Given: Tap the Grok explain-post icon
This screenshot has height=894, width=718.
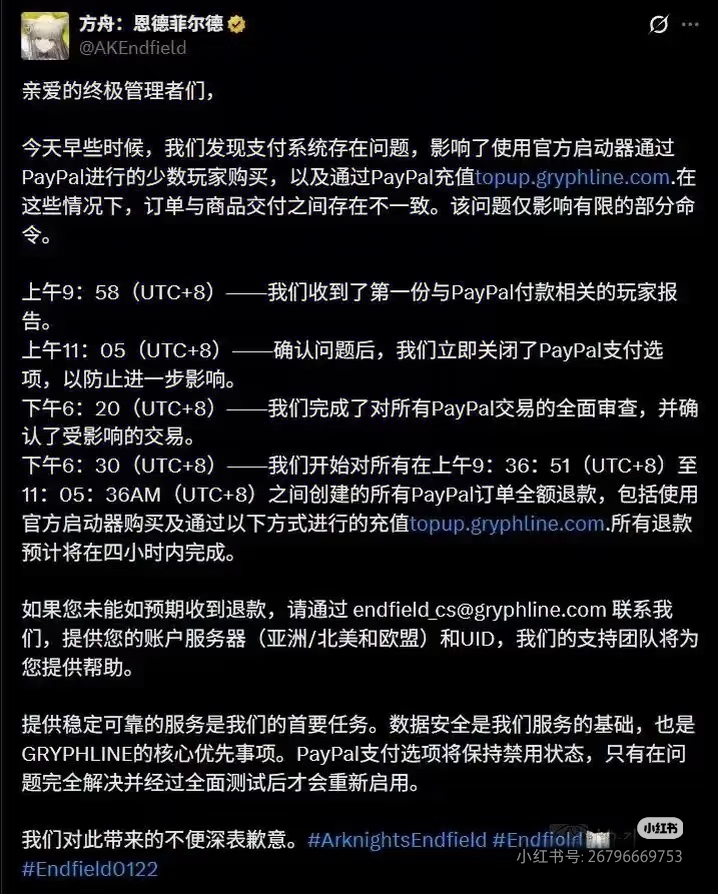Looking at the screenshot, I should click(x=659, y=26).
